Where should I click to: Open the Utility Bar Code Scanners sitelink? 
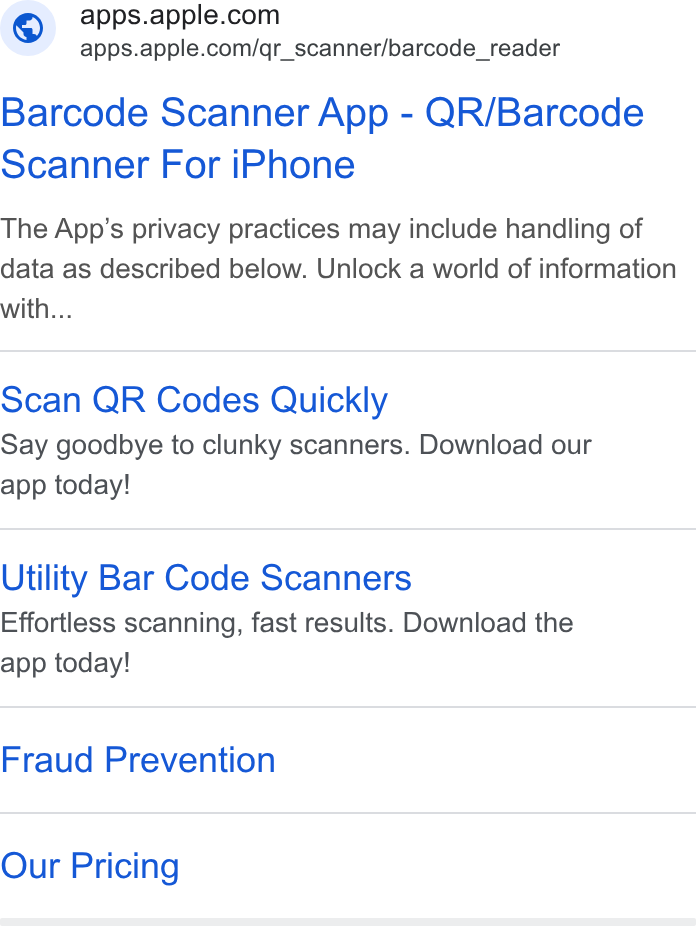(206, 578)
